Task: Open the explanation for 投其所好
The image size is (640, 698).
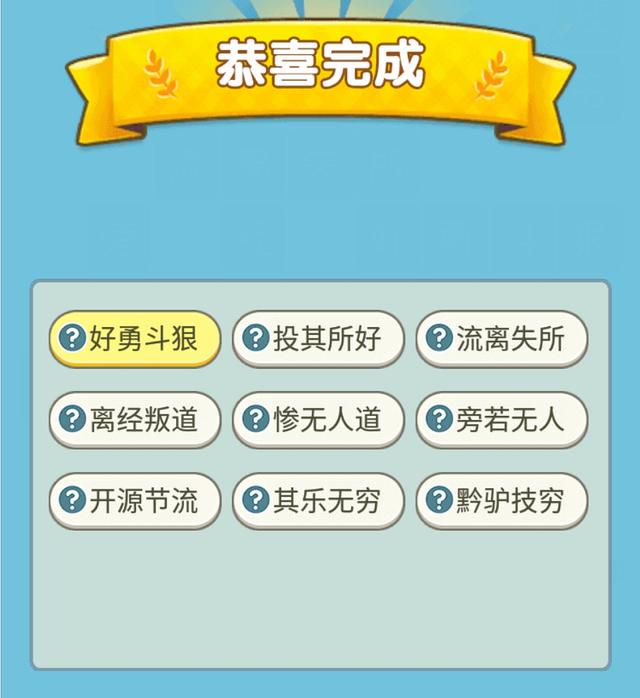Action: [318, 338]
